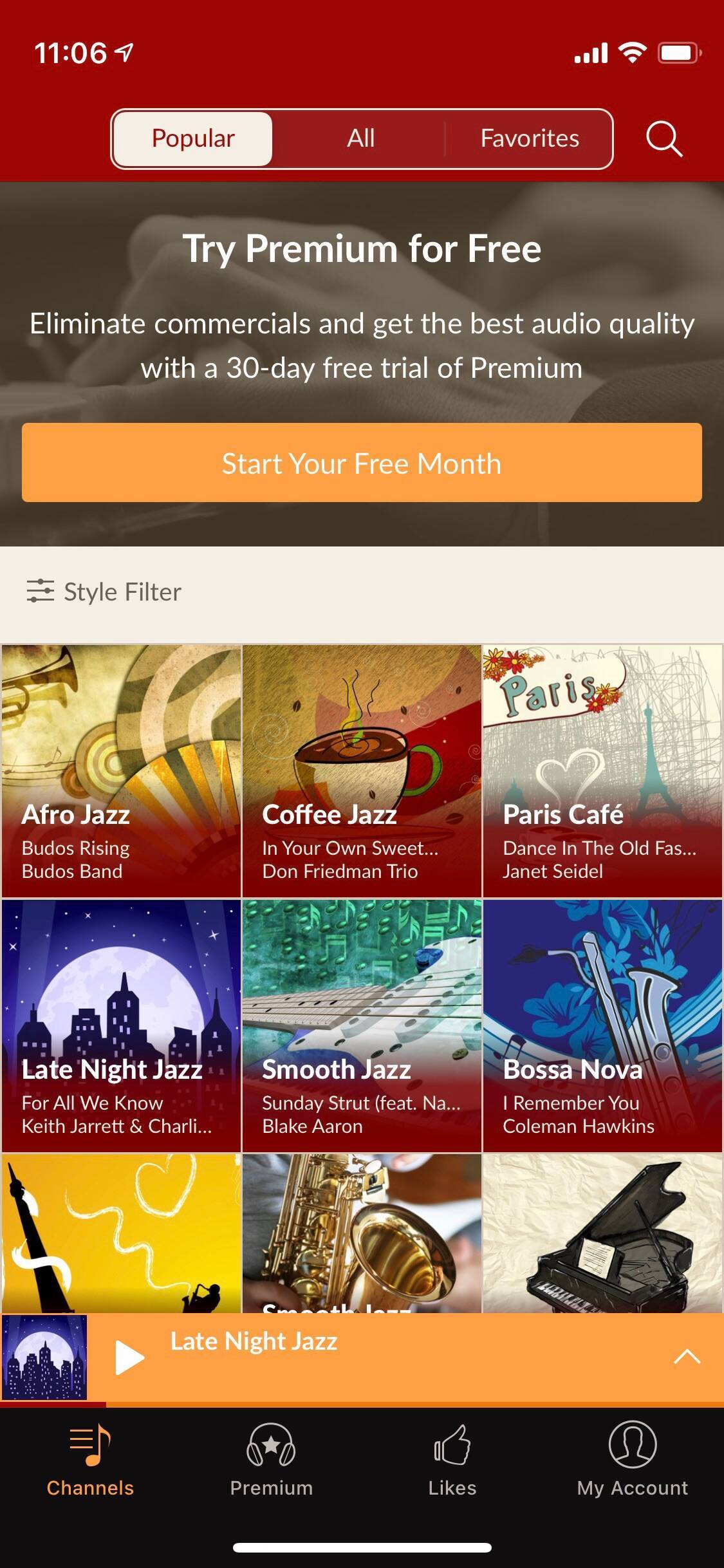The height and width of the screenshot is (1568, 724).
Task: Open the piano artwork channel tile
Action: point(602,1233)
